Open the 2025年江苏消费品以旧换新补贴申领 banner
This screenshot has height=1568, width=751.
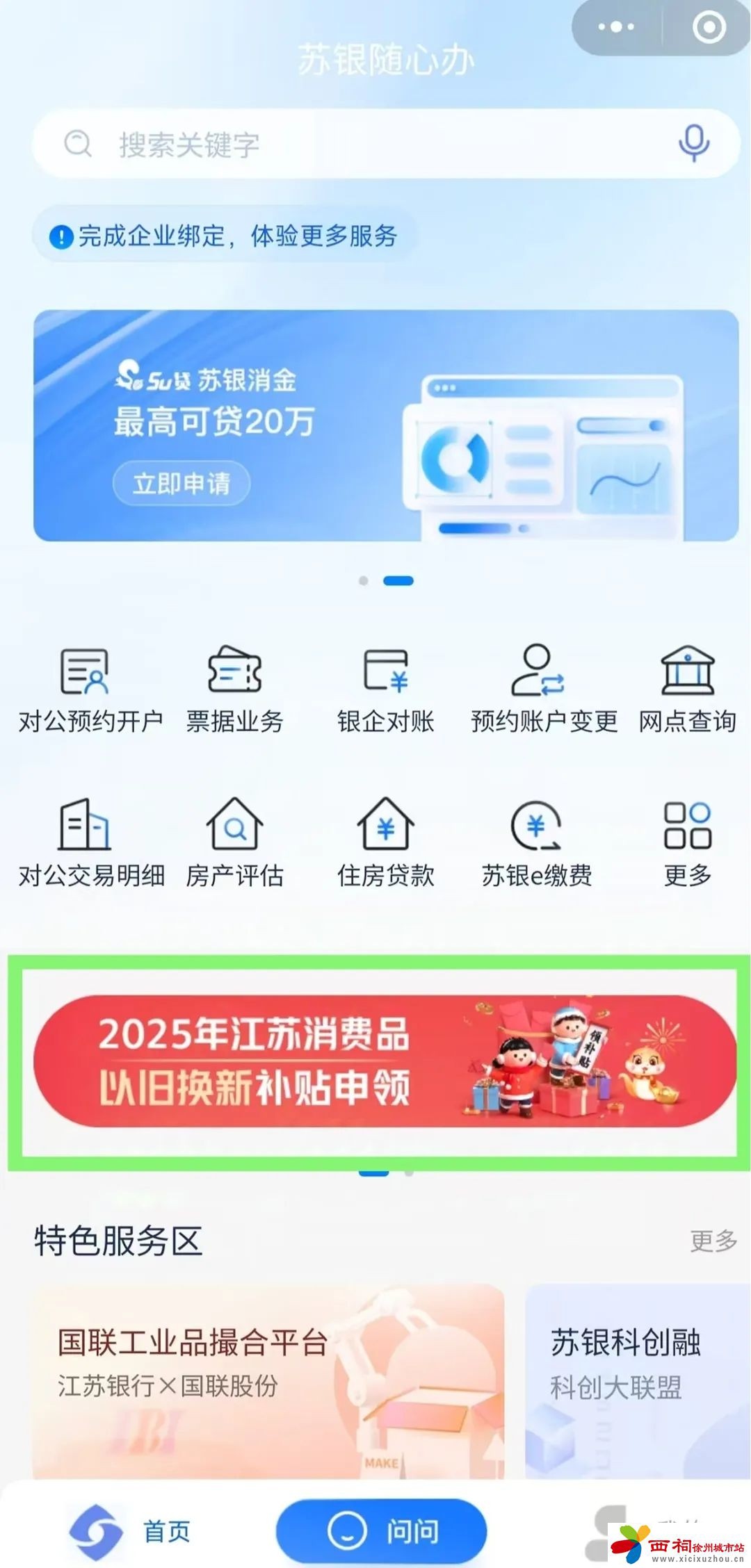click(384, 1061)
